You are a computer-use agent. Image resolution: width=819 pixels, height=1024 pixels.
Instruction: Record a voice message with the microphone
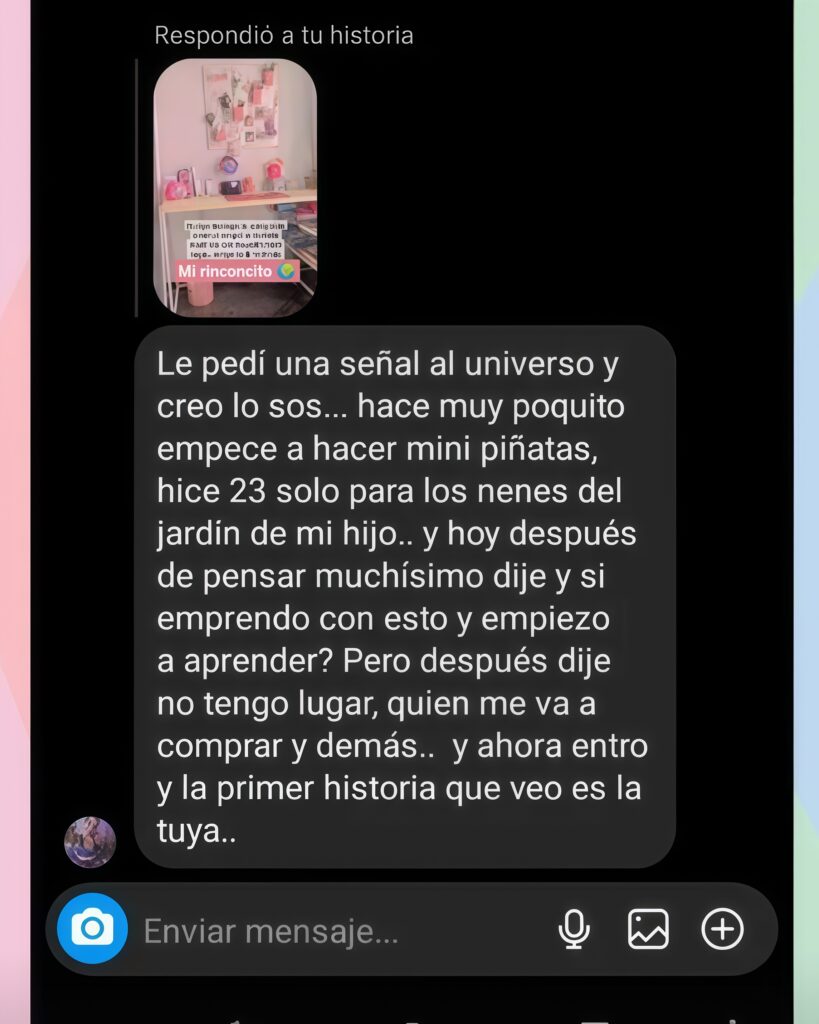pos(574,930)
